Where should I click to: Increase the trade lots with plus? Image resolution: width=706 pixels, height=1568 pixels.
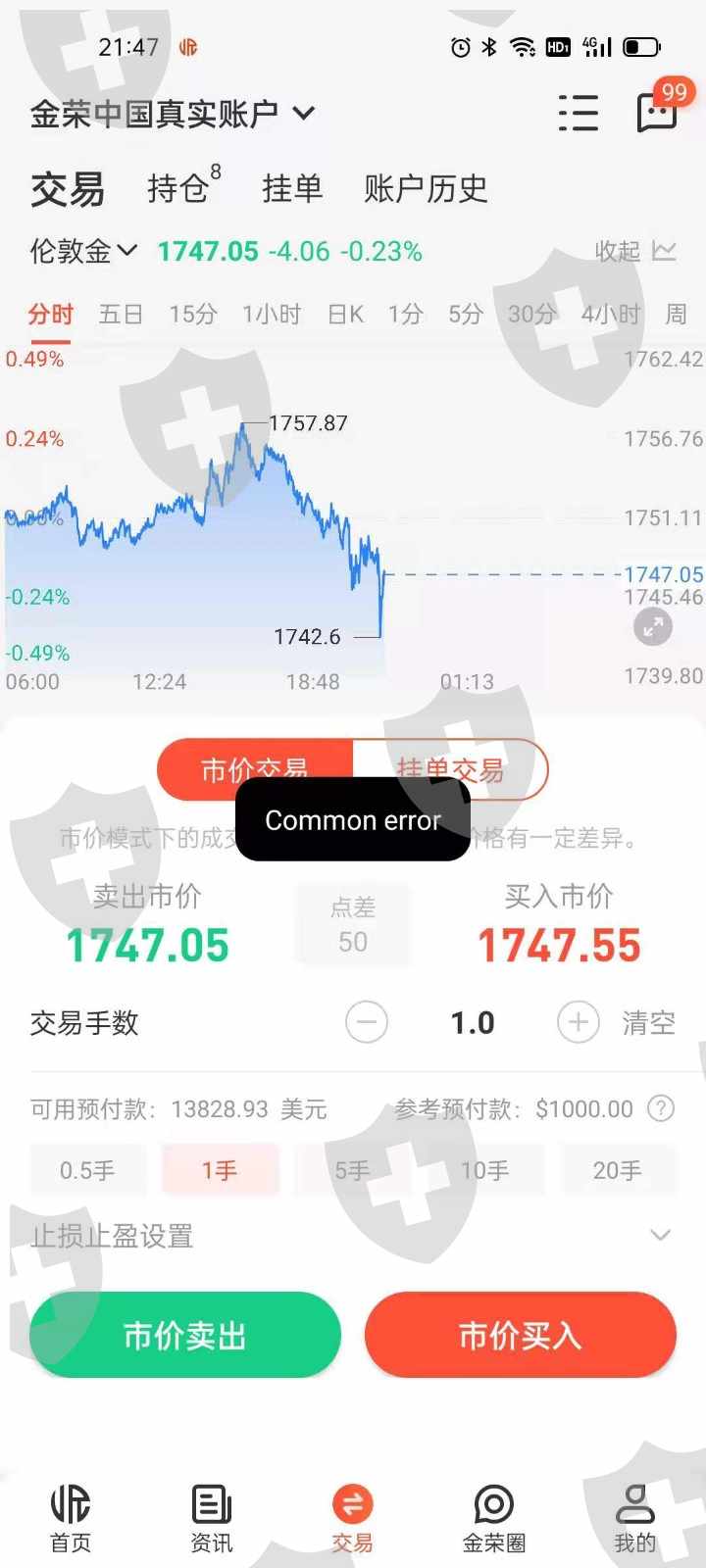[579, 1023]
